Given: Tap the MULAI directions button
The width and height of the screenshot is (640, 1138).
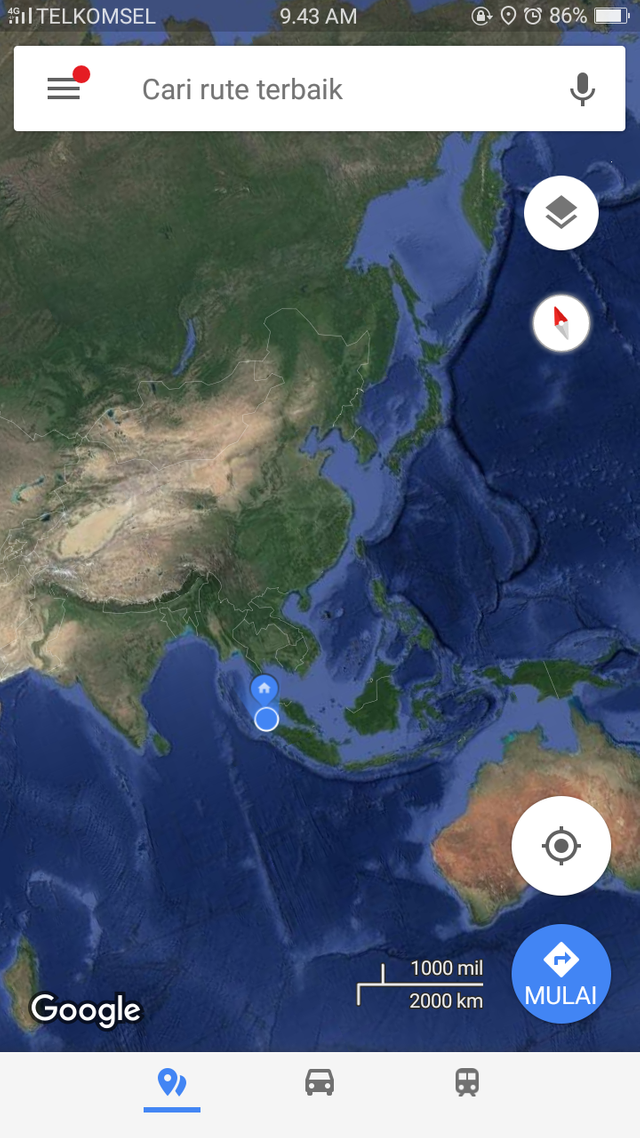Looking at the screenshot, I should point(561,973).
